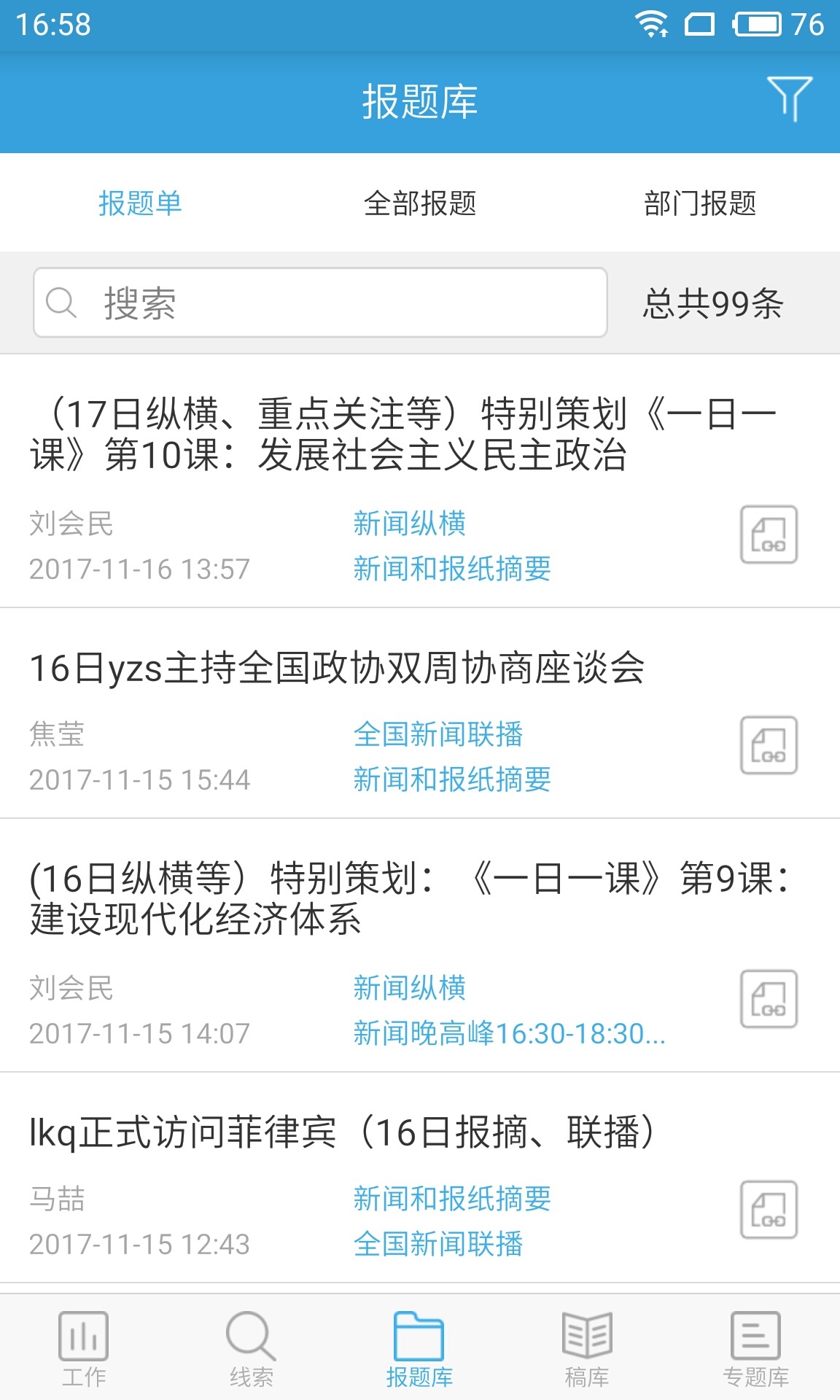
Task: Go to the 工作 tab
Action: pyautogui.click(x=84, y=1349)
